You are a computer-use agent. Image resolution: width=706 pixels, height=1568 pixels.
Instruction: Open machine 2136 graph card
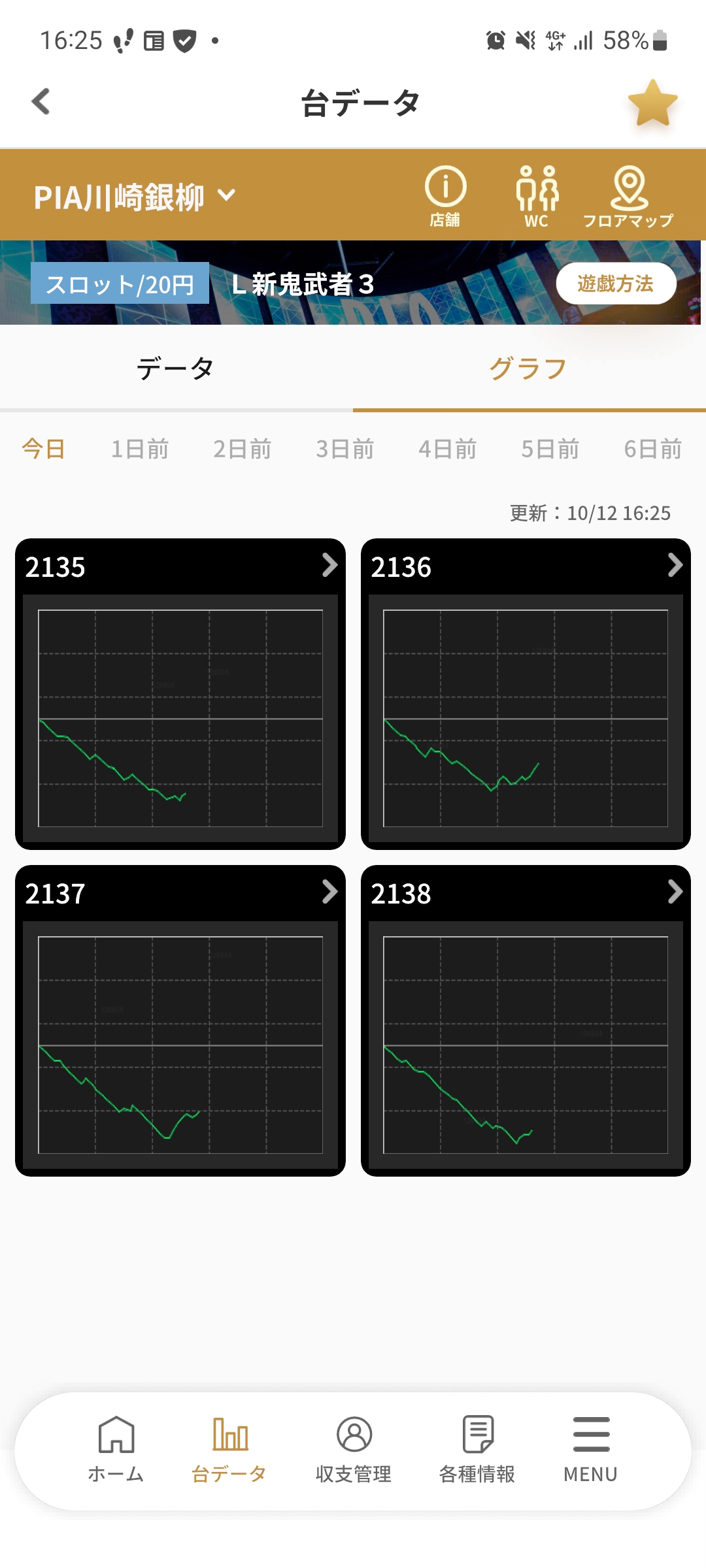526,694
